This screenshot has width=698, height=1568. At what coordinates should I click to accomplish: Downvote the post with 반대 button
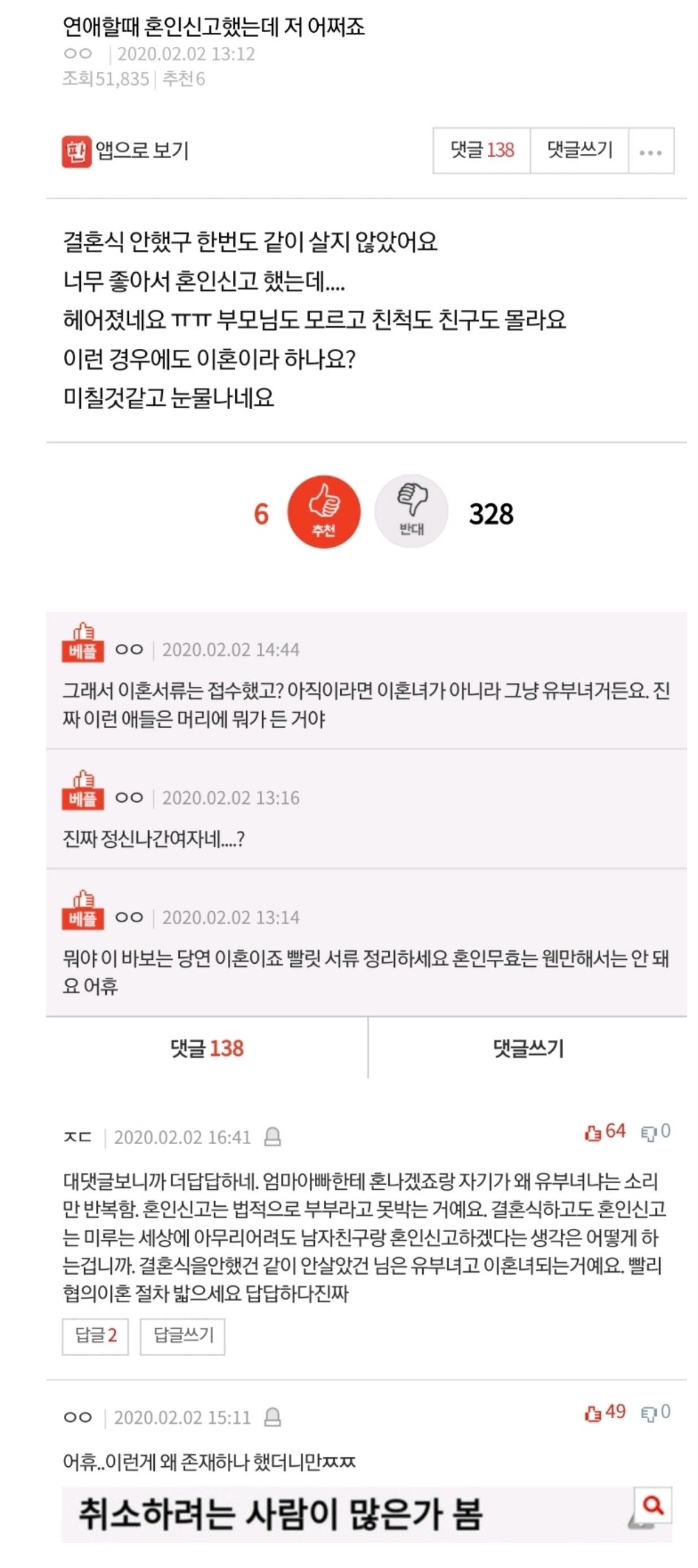point(411,512)
